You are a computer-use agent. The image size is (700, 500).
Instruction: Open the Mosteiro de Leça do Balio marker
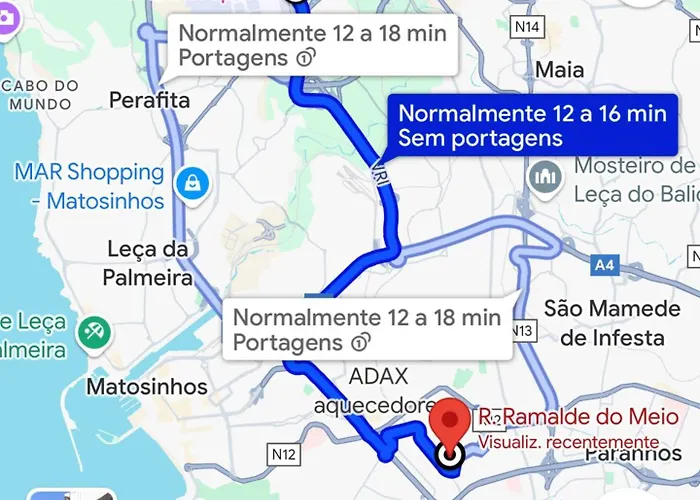(545, 177)
